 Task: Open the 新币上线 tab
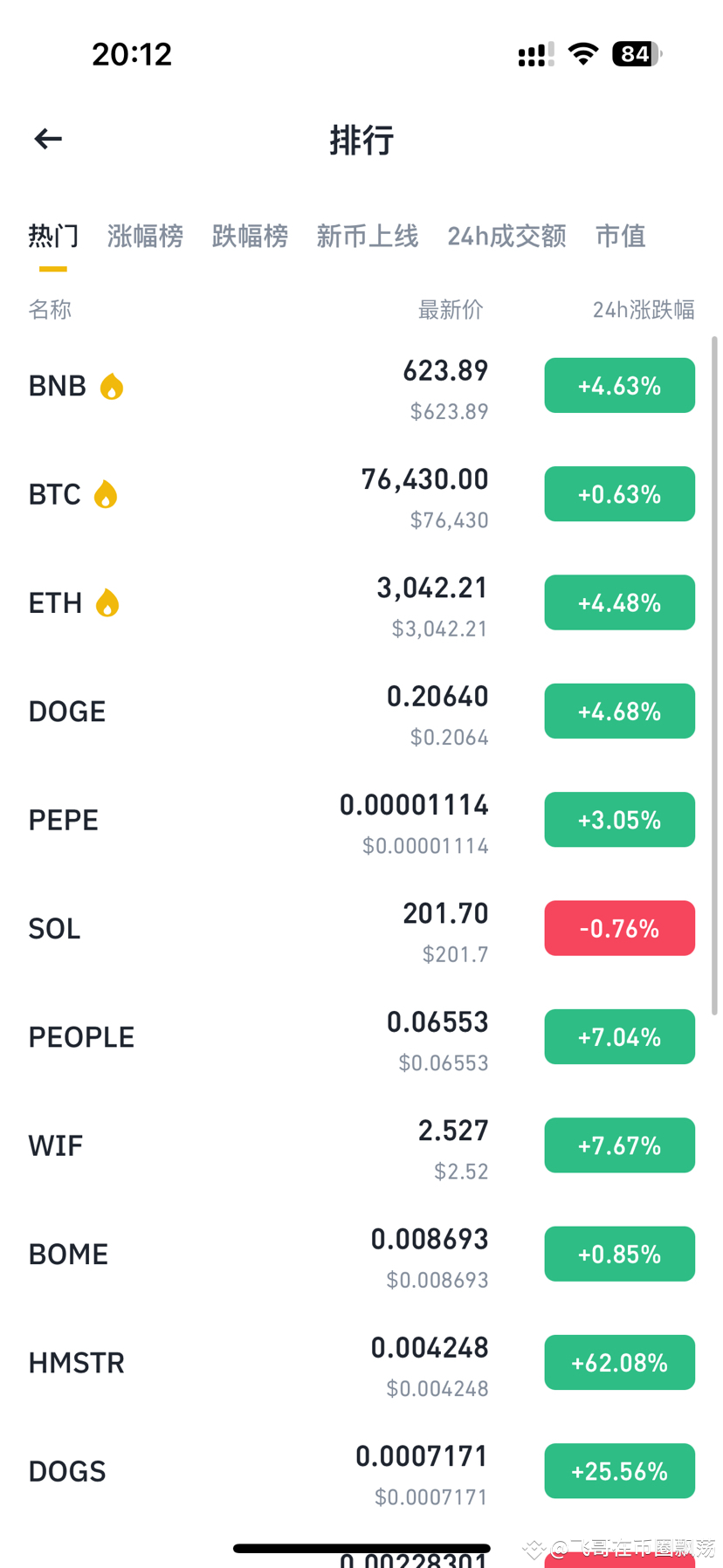point(367,236)
